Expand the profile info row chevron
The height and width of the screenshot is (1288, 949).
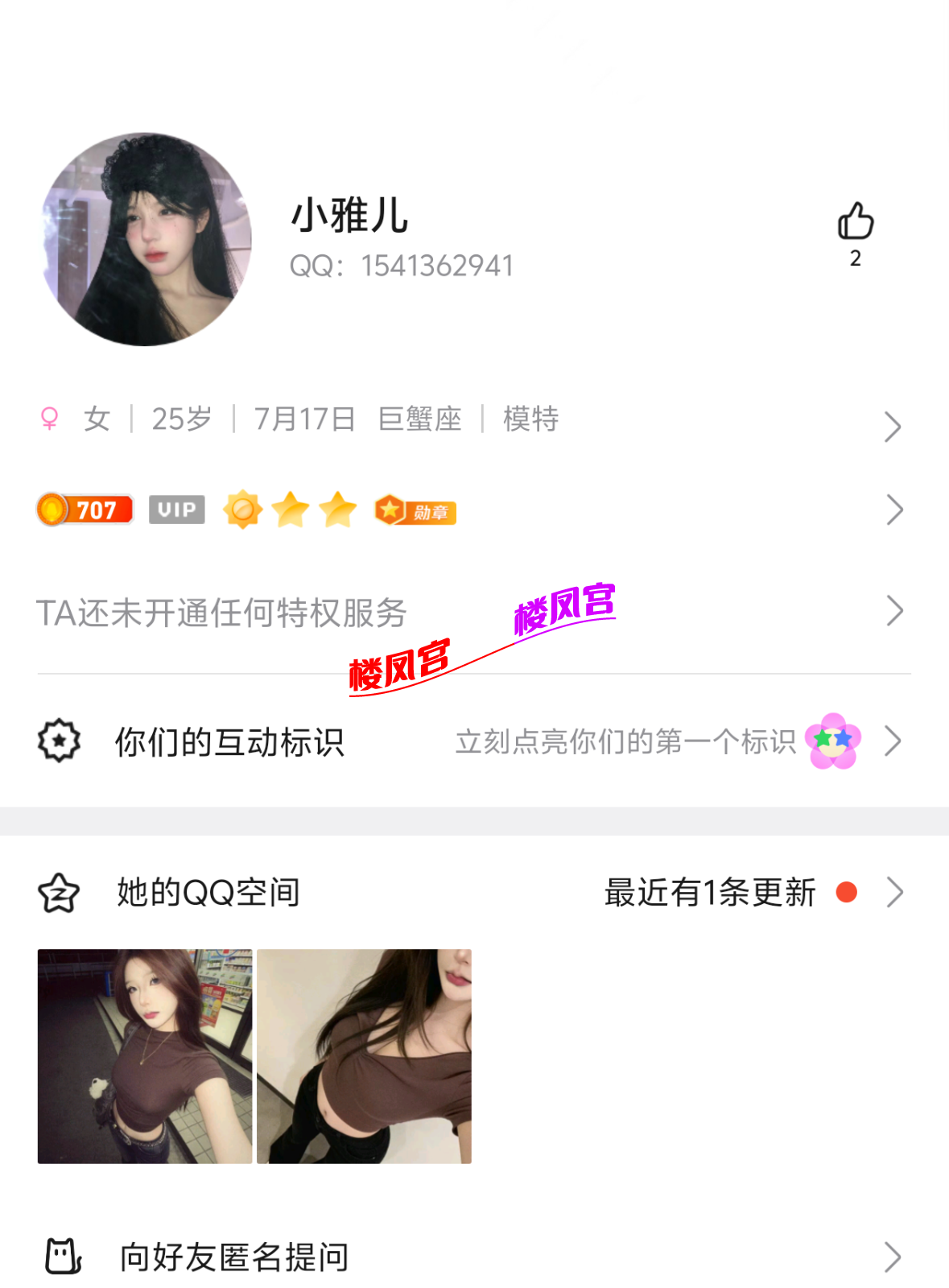click(891, 426)
